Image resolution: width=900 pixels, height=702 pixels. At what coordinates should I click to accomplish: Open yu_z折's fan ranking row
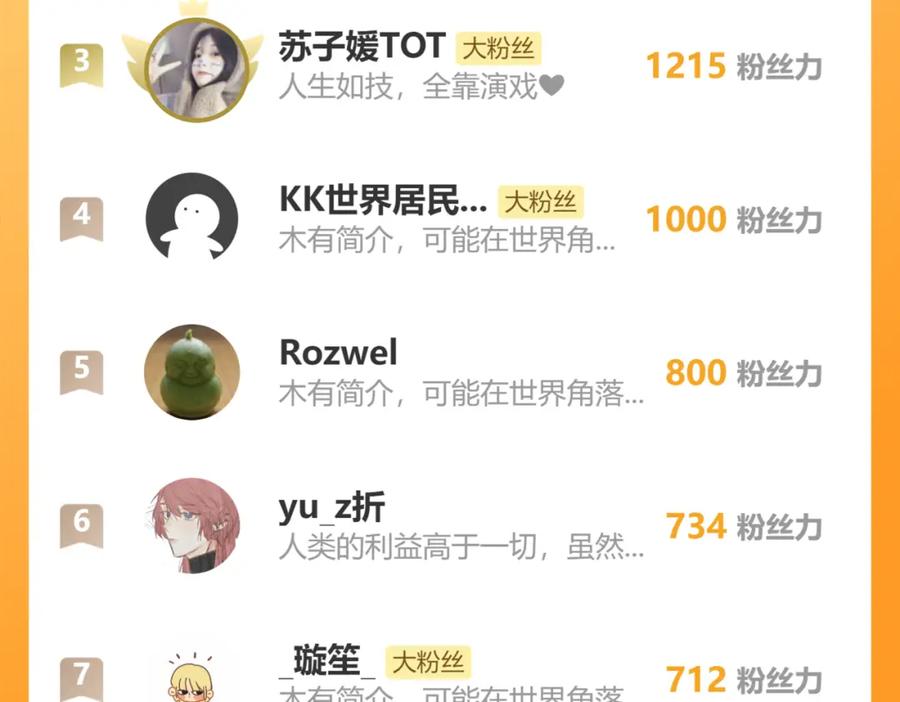pyautogui.click(x=449, y=525)
